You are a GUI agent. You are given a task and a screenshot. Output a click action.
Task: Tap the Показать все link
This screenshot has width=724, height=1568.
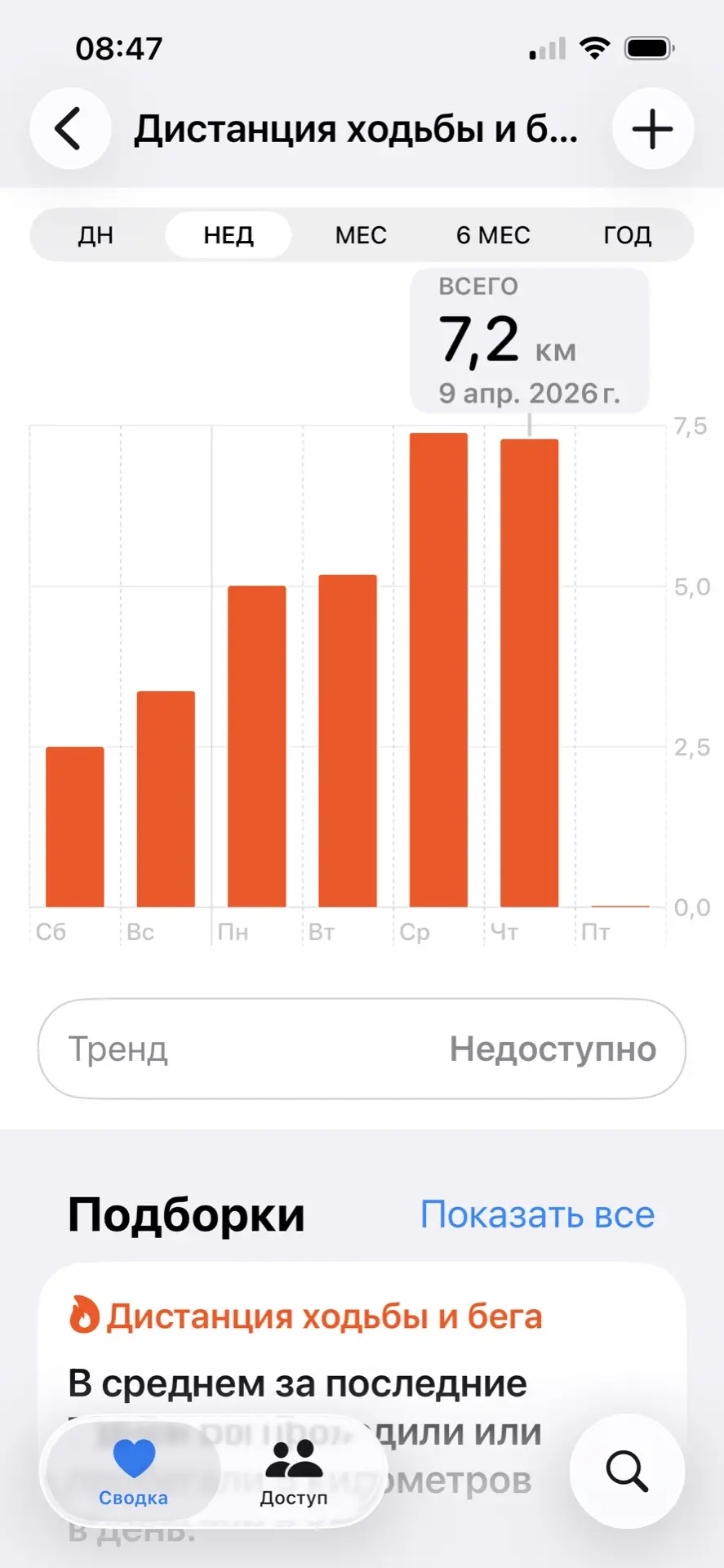coord(537,1214)
